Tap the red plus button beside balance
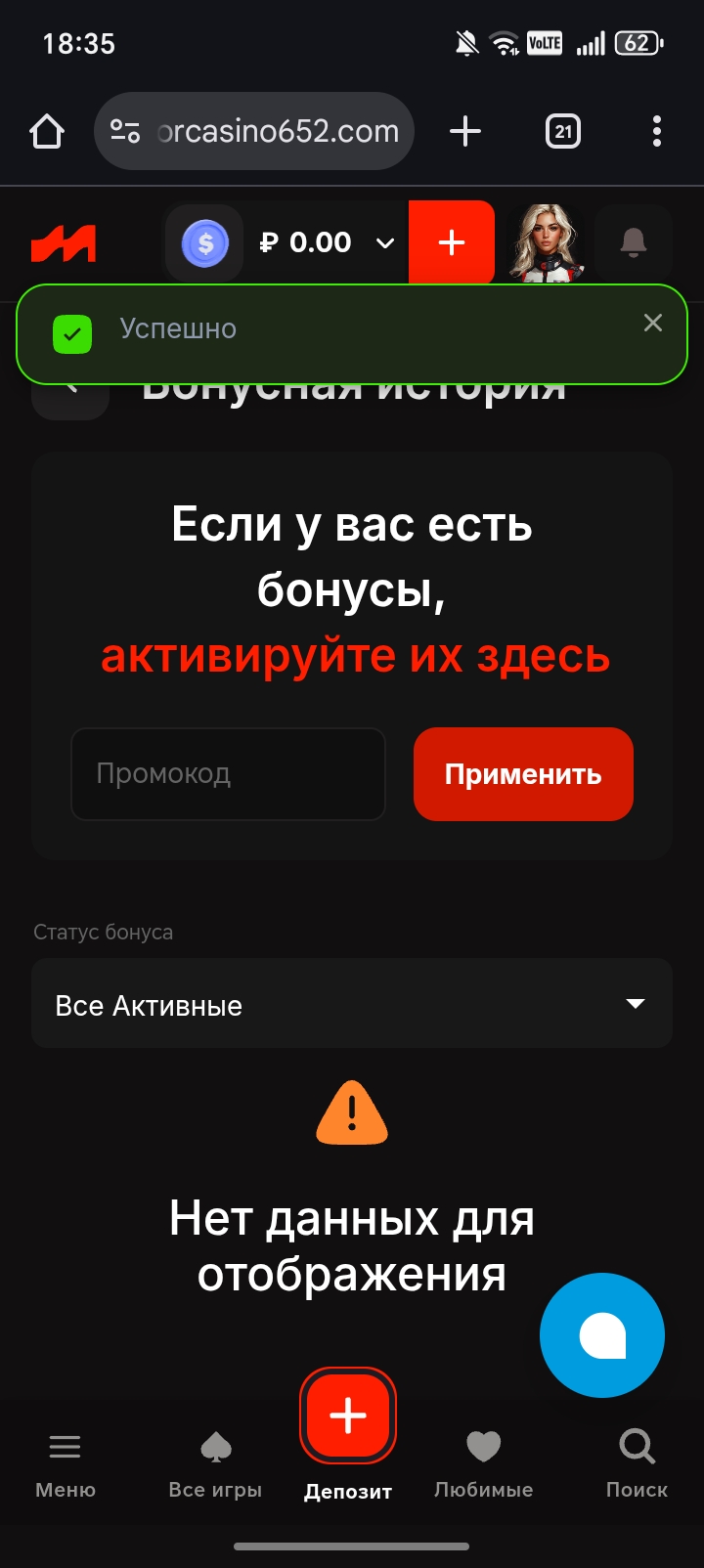This screenshot has width=704, height=1568. click(452, 242)
